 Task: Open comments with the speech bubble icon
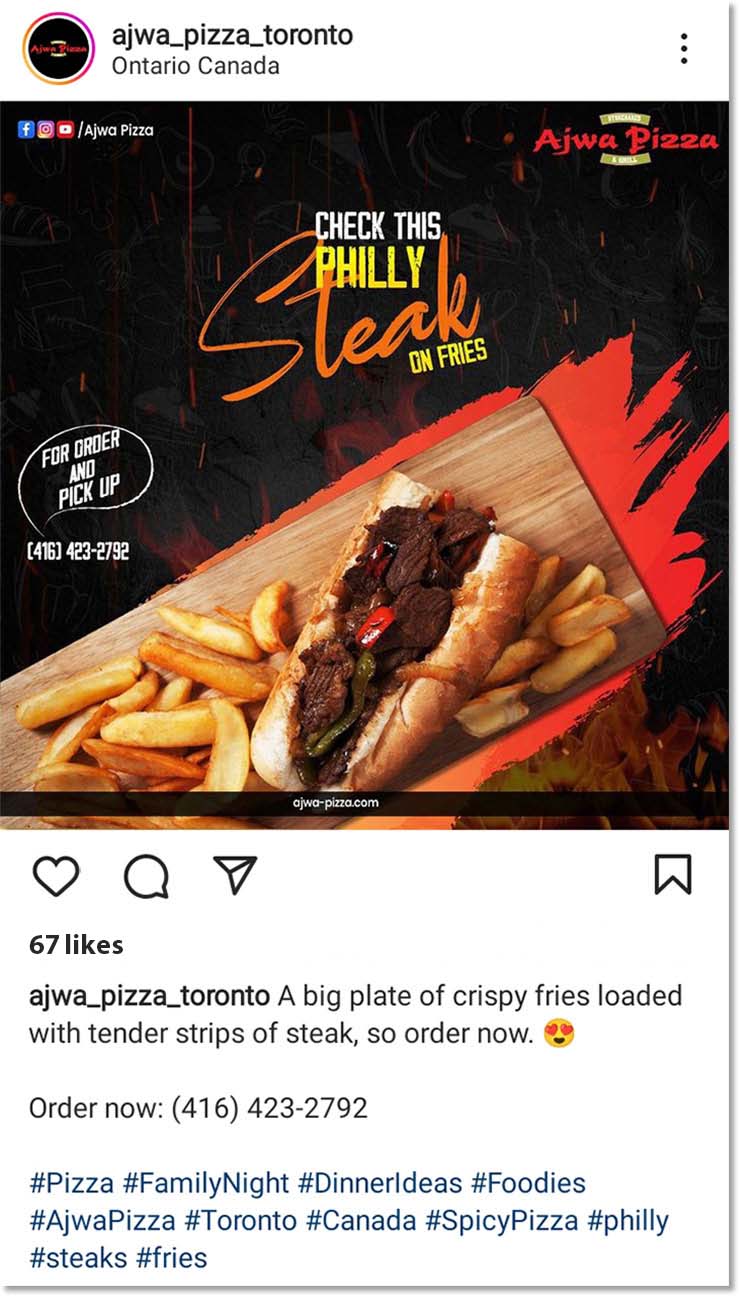click(x=146, y=877)
